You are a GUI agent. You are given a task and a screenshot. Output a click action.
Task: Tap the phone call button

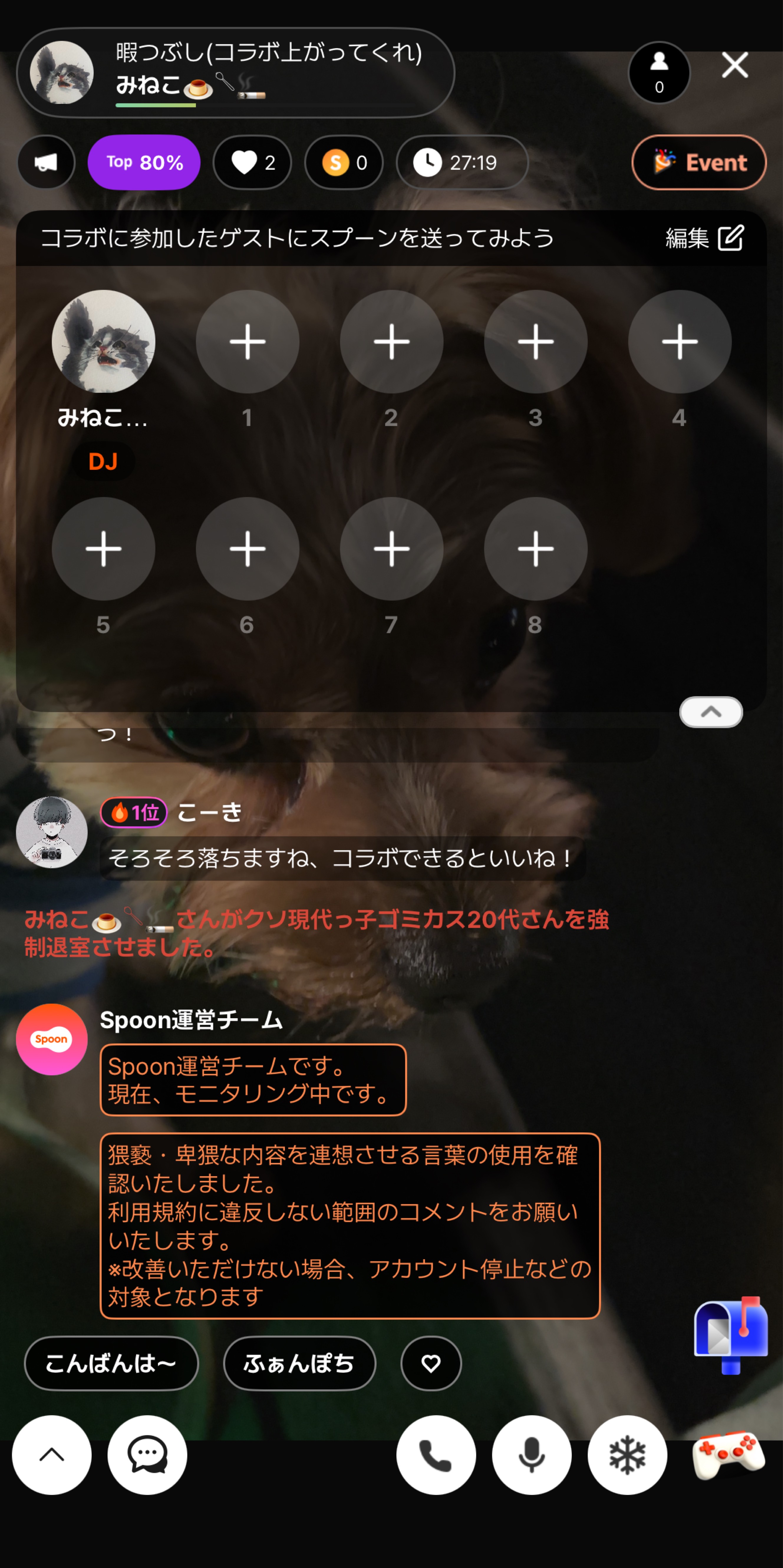pyautogui.click(x=436, y=1455)
